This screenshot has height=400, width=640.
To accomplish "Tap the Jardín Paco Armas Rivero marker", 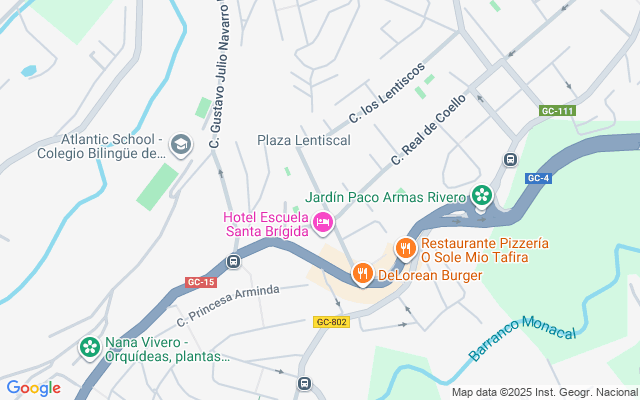I will [x=483, y=196].
